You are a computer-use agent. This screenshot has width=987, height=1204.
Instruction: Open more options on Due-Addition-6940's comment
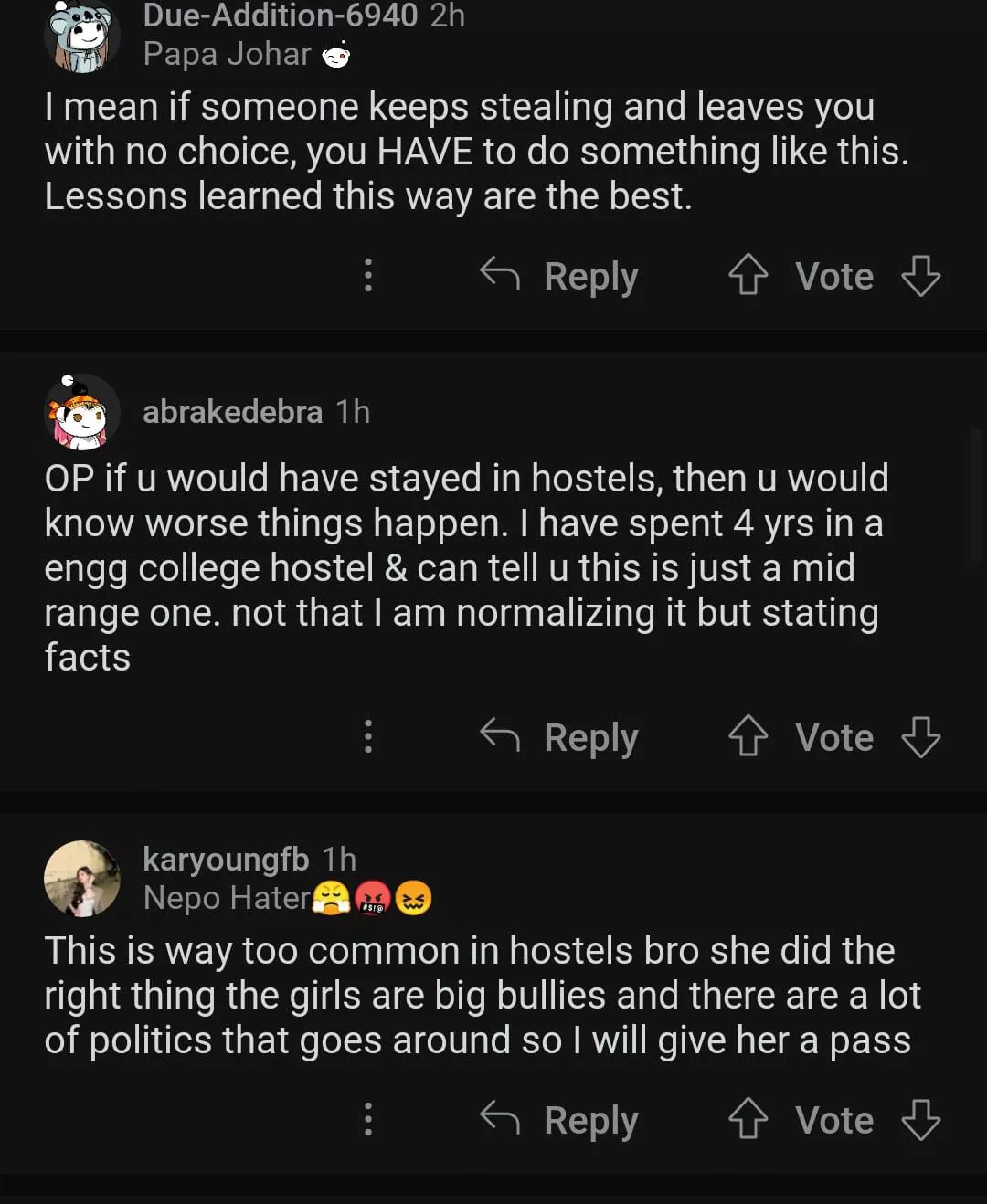(x=368, y=275)
